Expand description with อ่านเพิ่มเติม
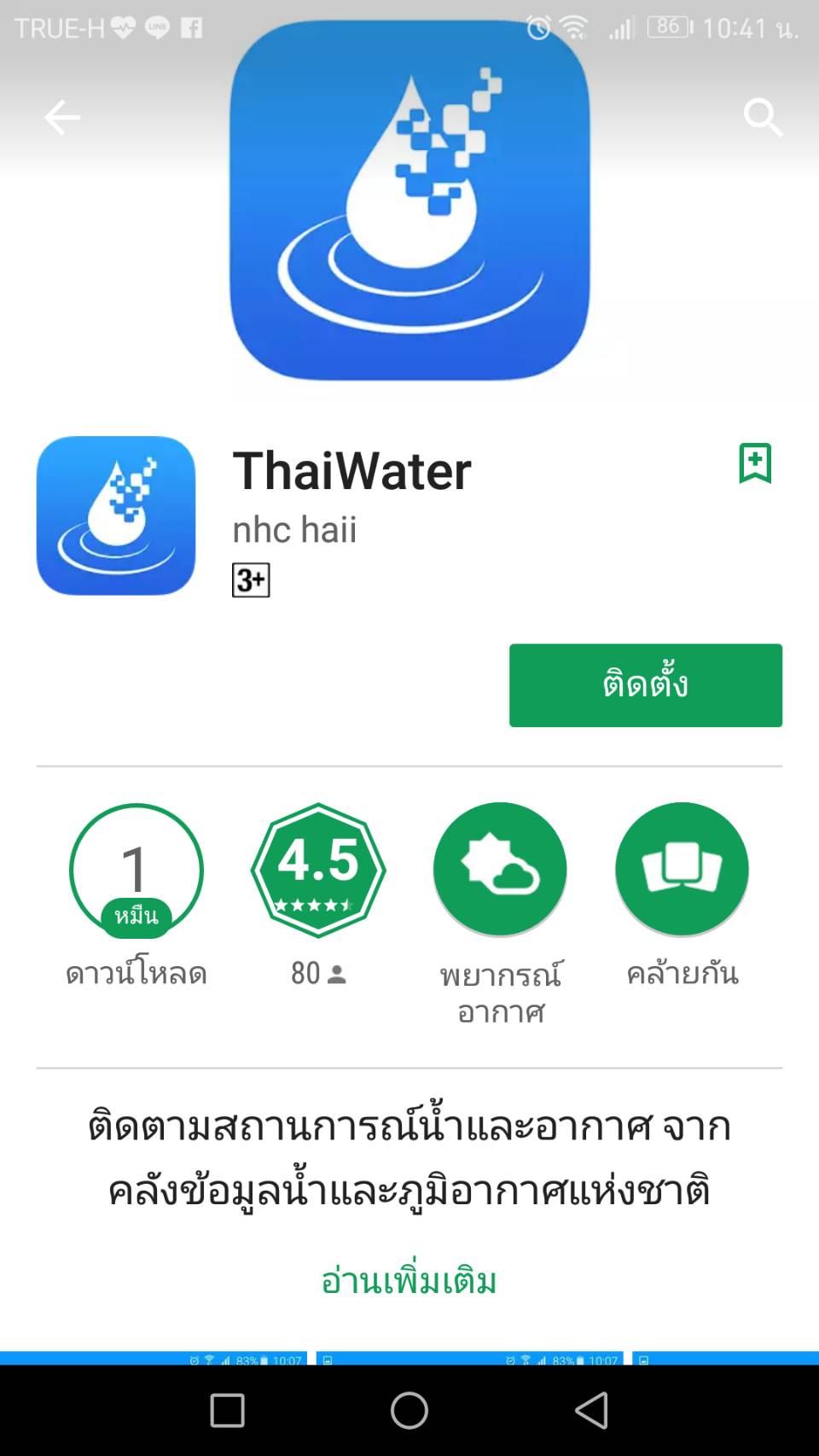 pyautogui.click(x=409, y=1279)
